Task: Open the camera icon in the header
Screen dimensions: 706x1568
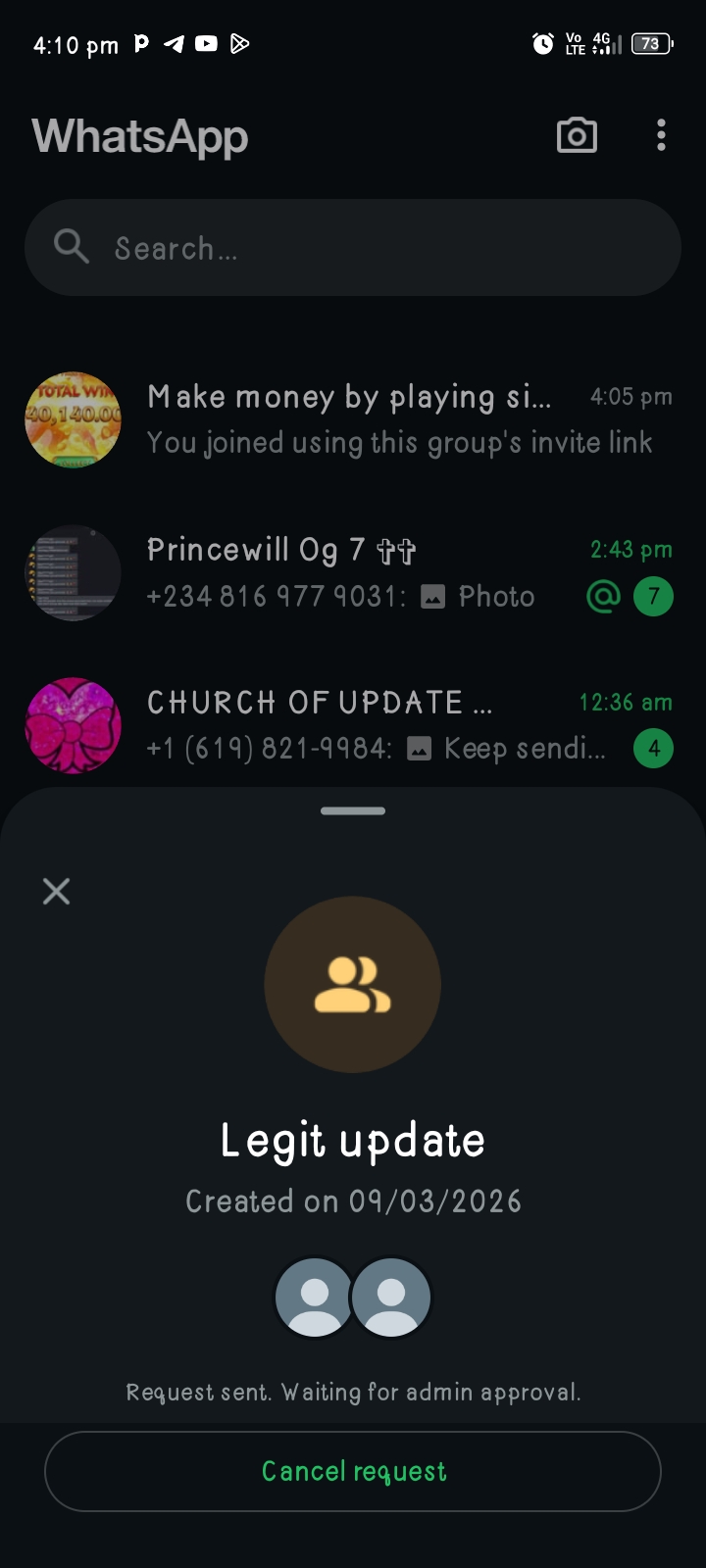Action: click(577, 135)
